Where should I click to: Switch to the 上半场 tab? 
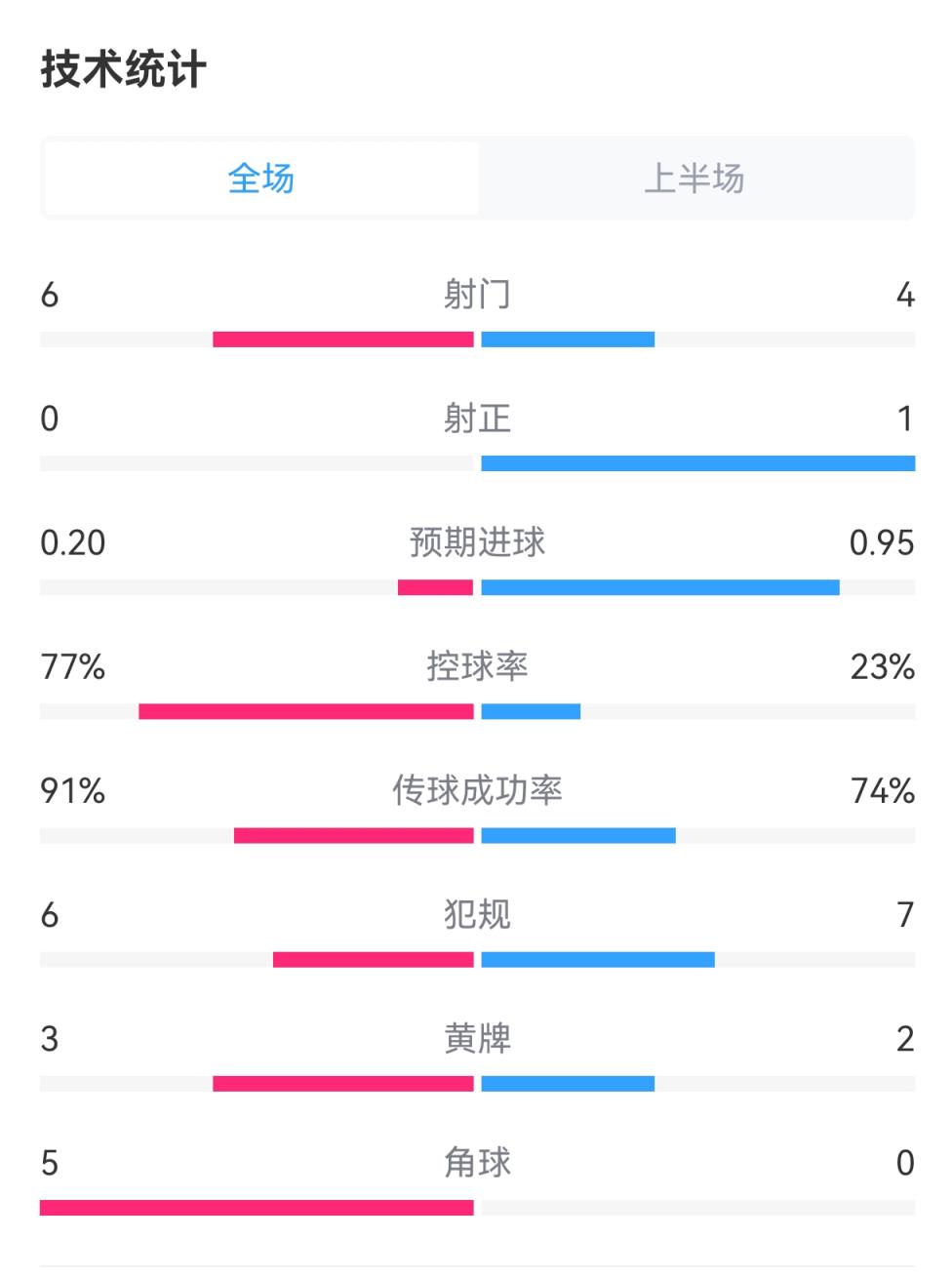[x=694, y=179]
